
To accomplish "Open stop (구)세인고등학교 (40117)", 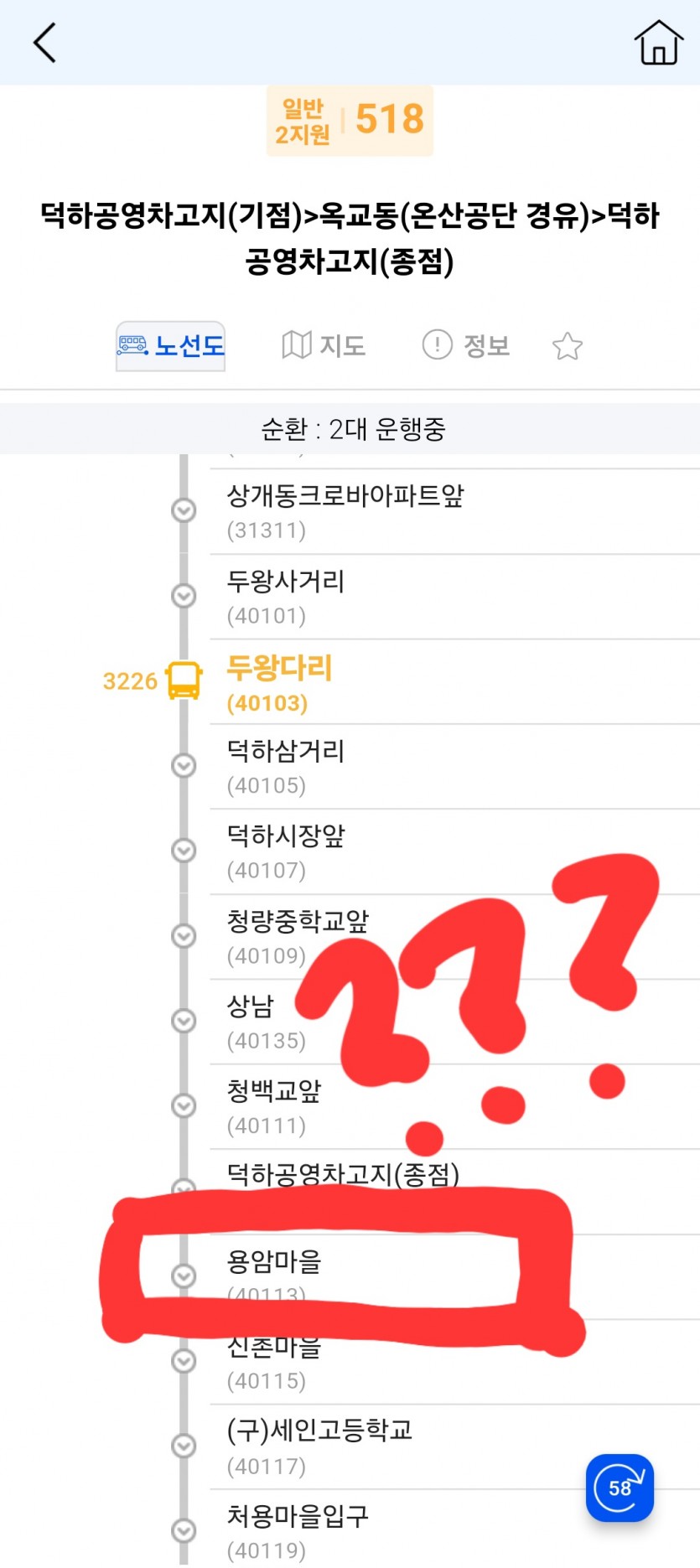I will pyautogui.click(x=319, y=1446).
